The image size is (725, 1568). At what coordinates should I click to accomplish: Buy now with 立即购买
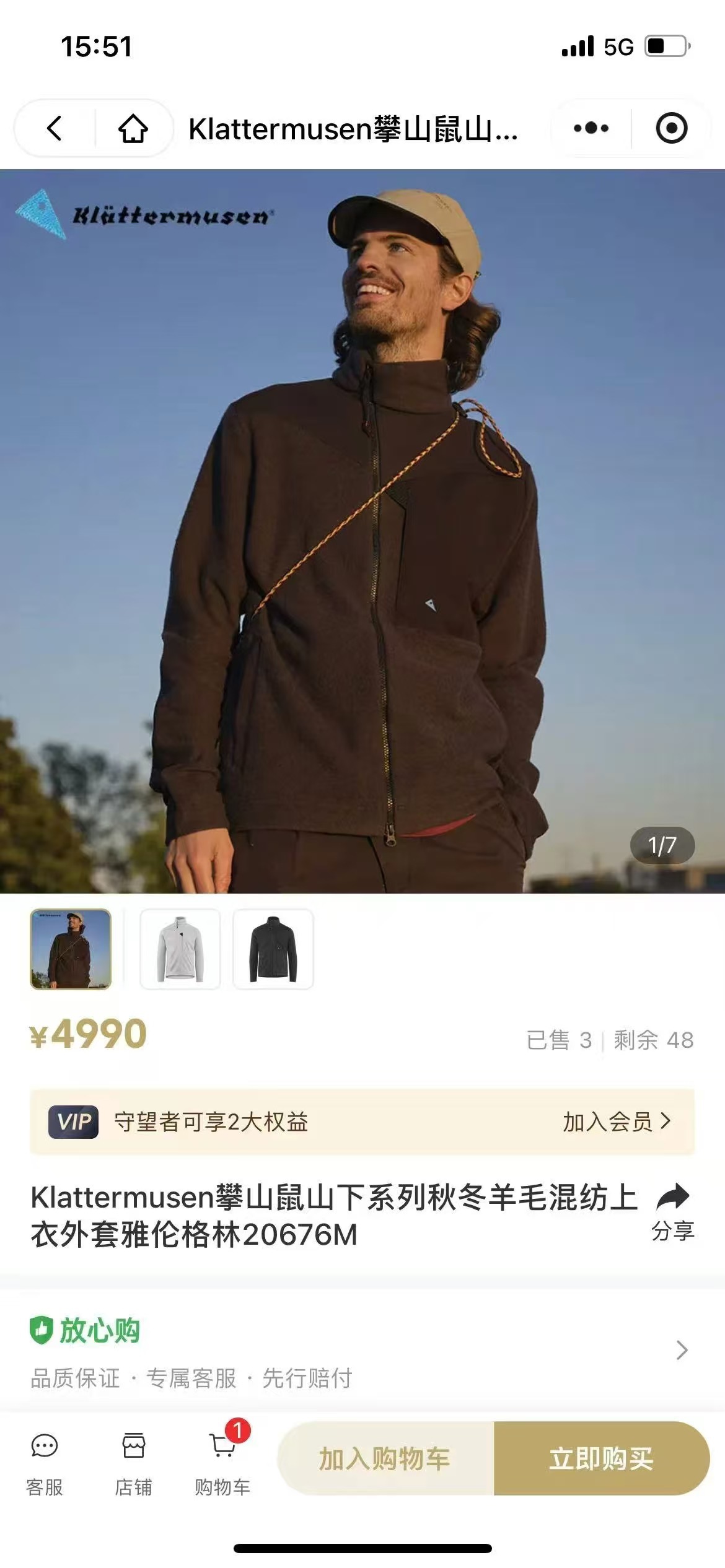pos(602,1458)
